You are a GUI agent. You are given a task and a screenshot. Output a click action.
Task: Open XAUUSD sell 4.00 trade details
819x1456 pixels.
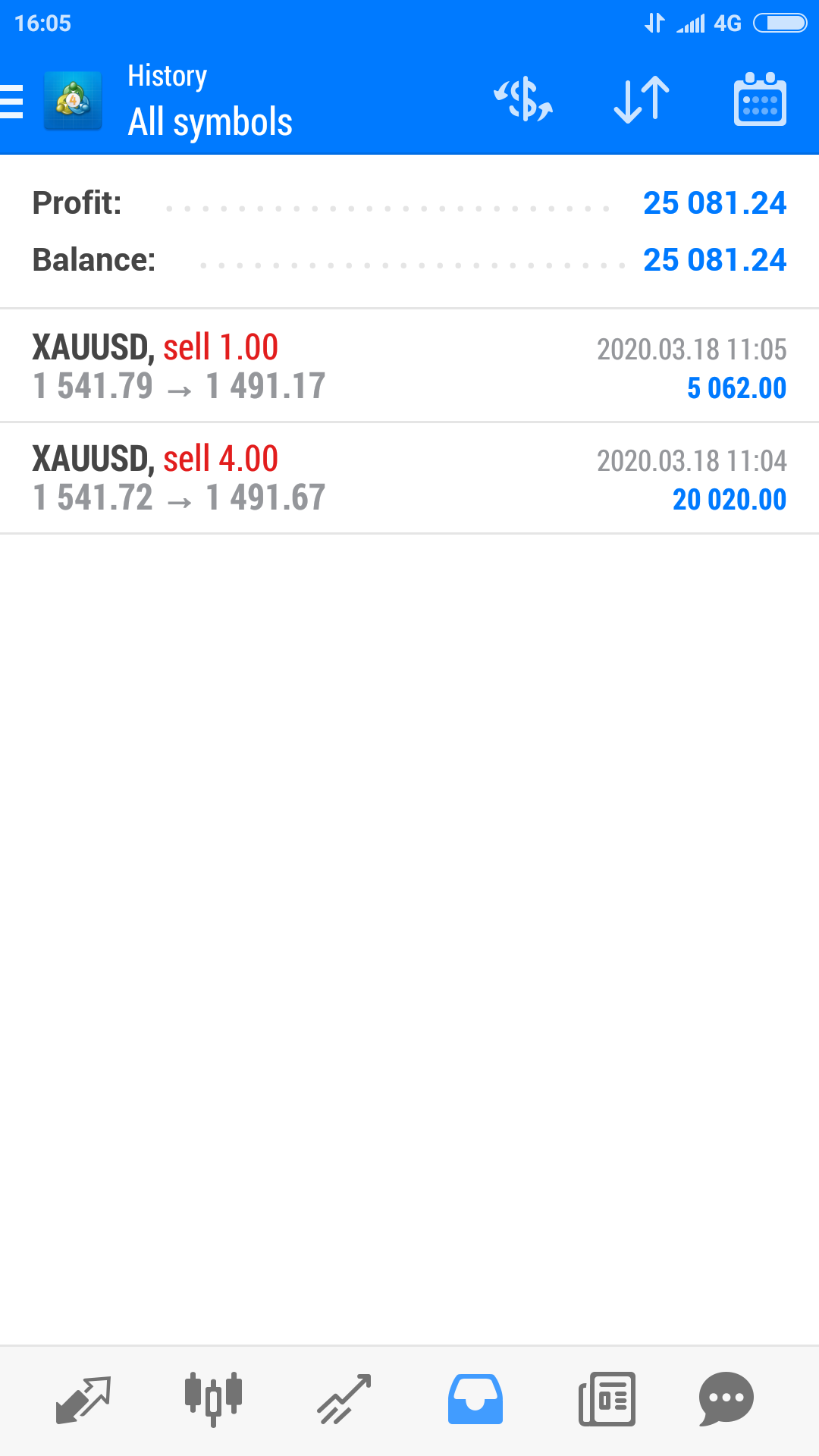pos(409,479)
